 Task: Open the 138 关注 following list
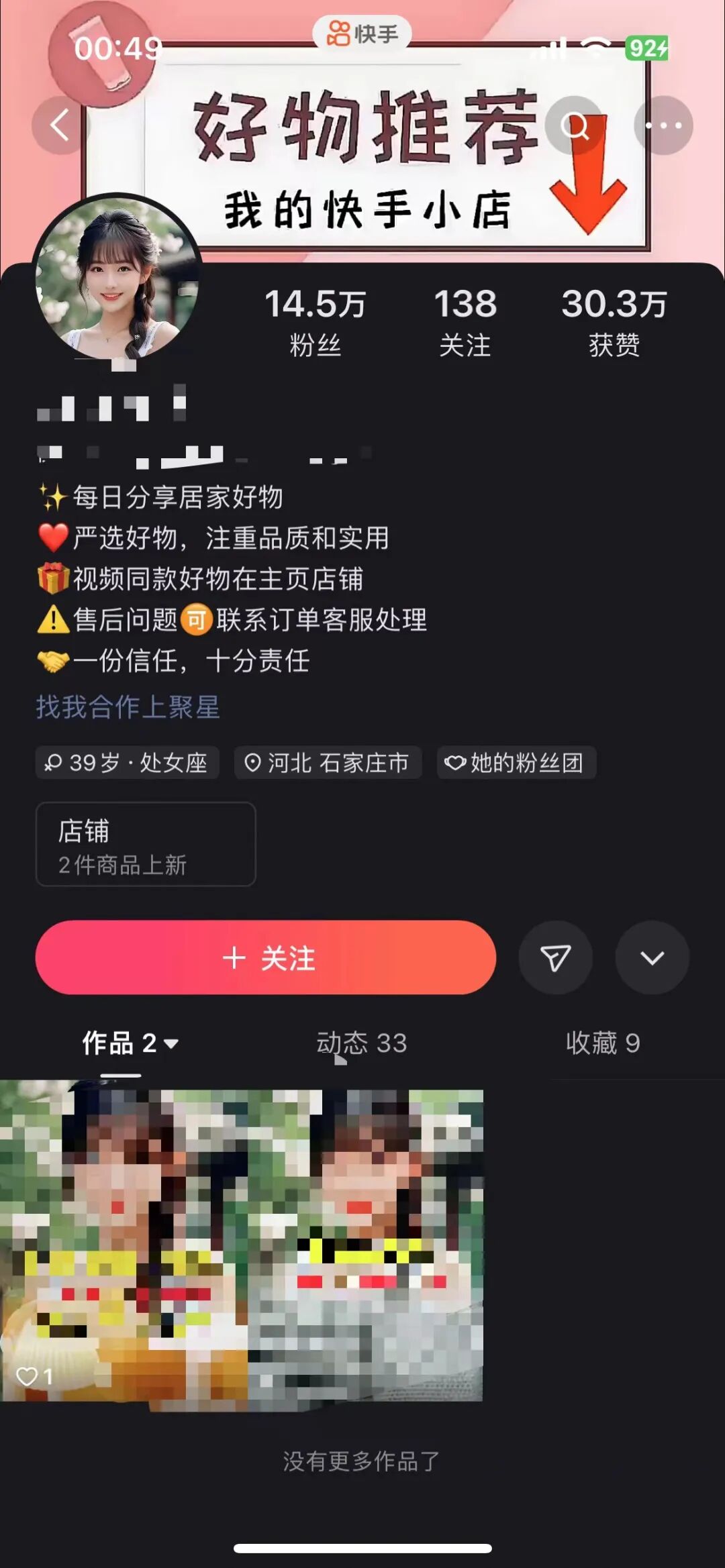click(x=465, y=321)
